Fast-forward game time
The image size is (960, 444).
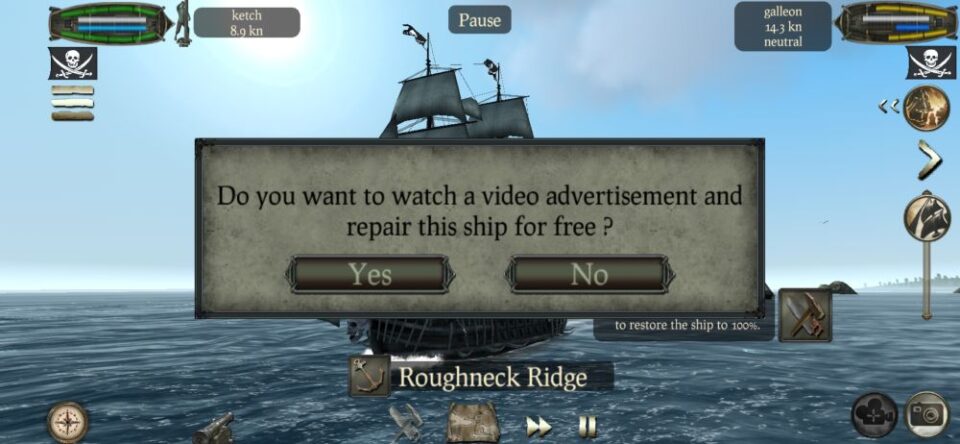(x=539, y=427)
